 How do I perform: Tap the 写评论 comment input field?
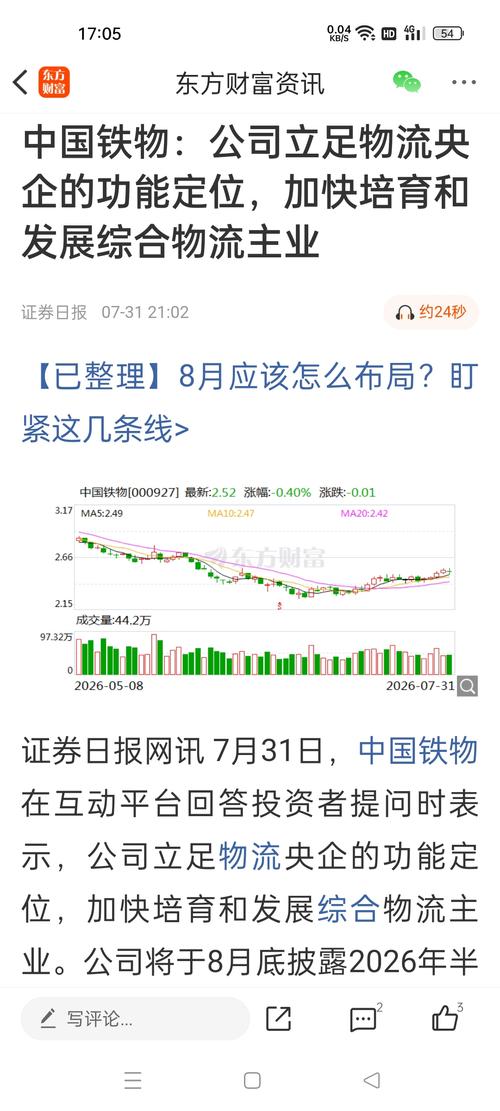[x=135, y=1019]
